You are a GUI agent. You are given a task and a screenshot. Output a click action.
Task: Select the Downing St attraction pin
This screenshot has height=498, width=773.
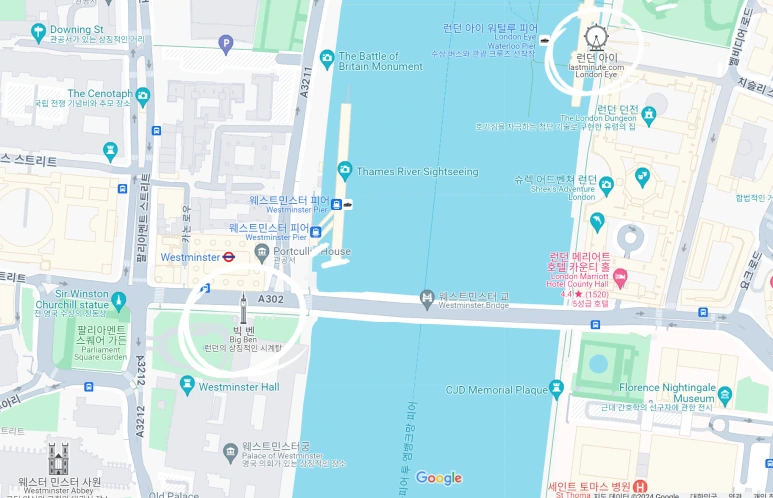click(40, 33)
